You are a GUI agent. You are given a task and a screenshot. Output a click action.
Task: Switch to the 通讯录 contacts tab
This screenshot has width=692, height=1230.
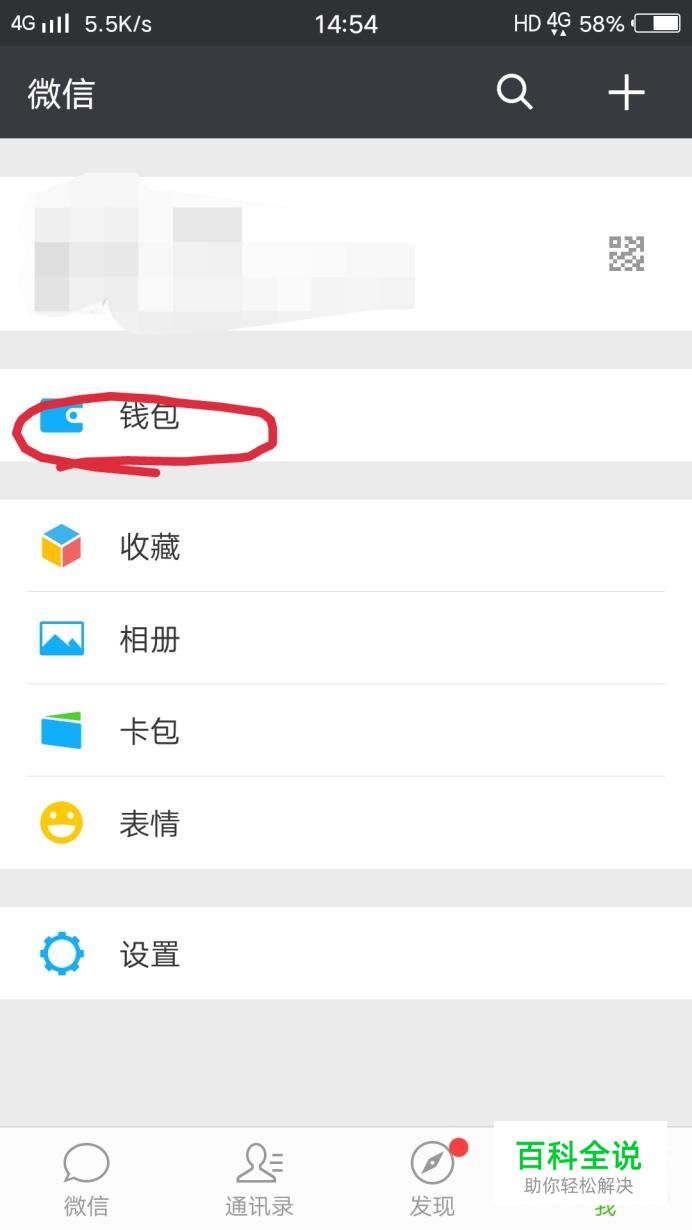point(259,1180)
